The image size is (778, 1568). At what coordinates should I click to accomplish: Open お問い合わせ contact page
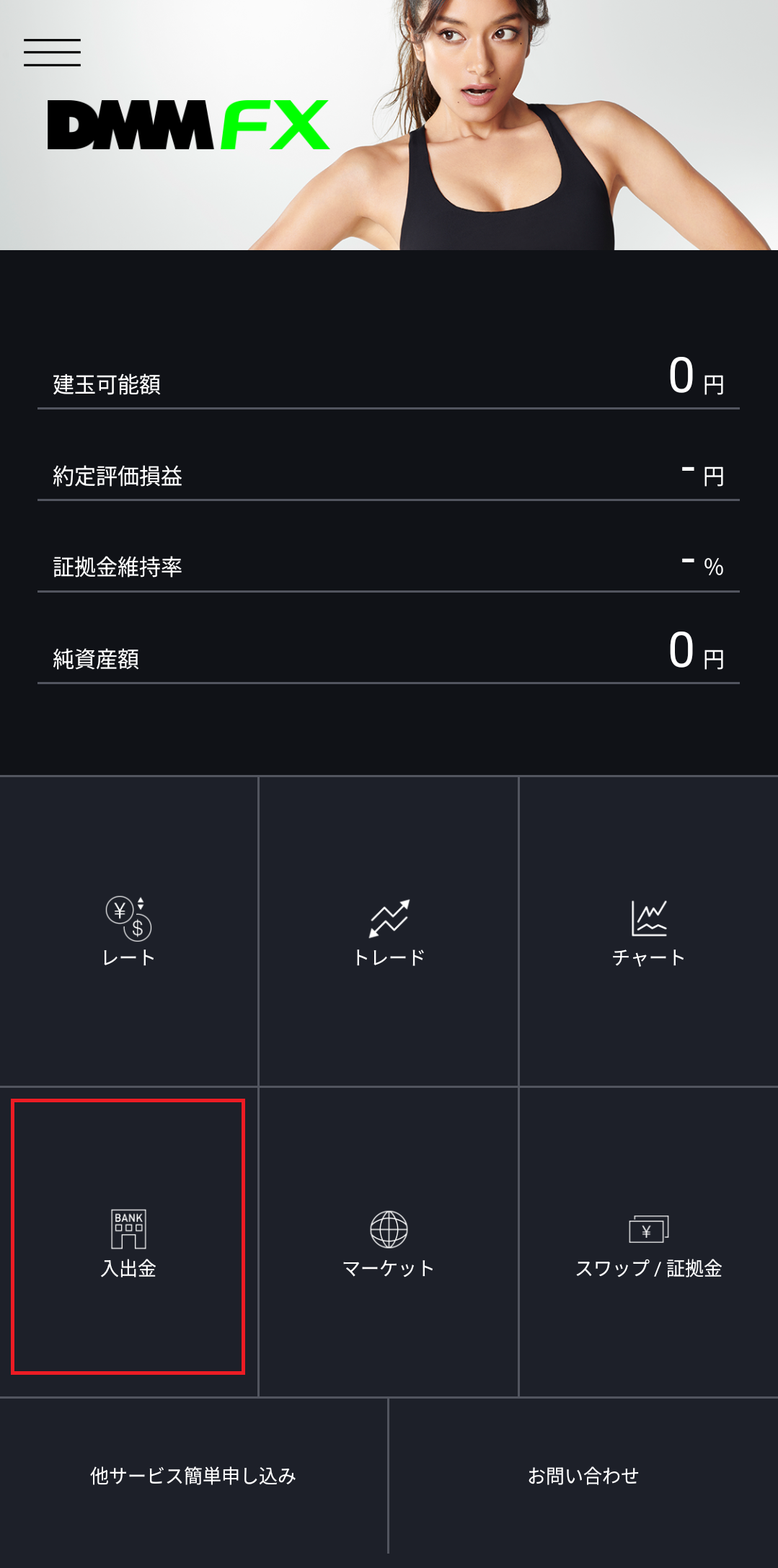click(x=583, y=1476)
